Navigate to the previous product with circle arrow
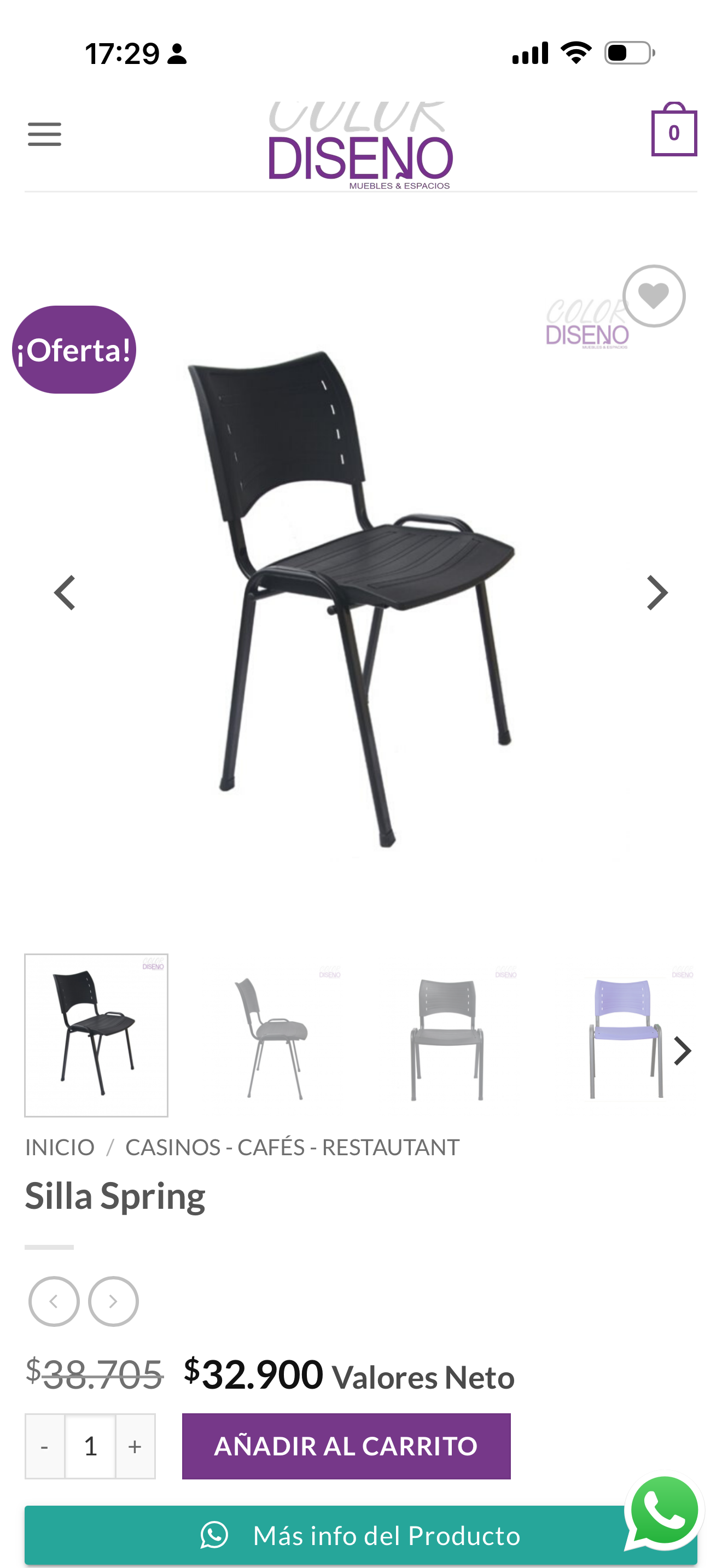Image resolution: width=722 pixels, height=1568 pixels. (x=54, y=1301)
